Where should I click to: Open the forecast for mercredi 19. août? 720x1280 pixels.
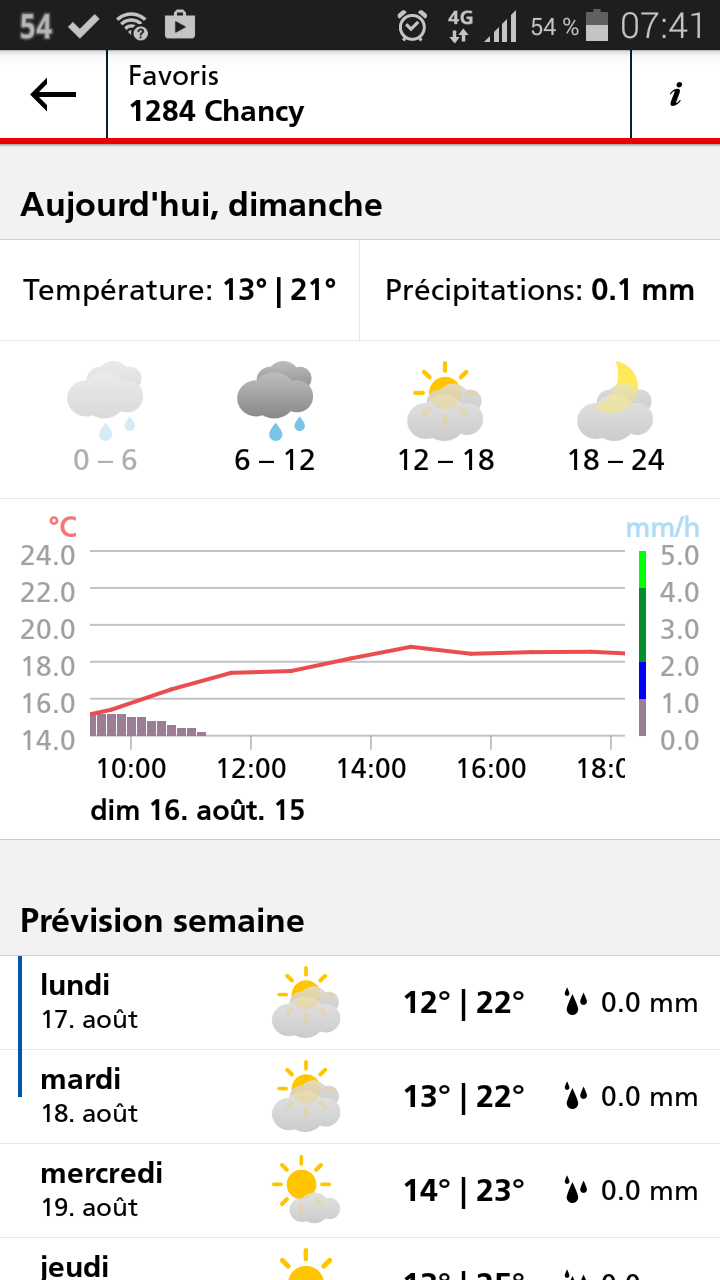point(360,1191)
